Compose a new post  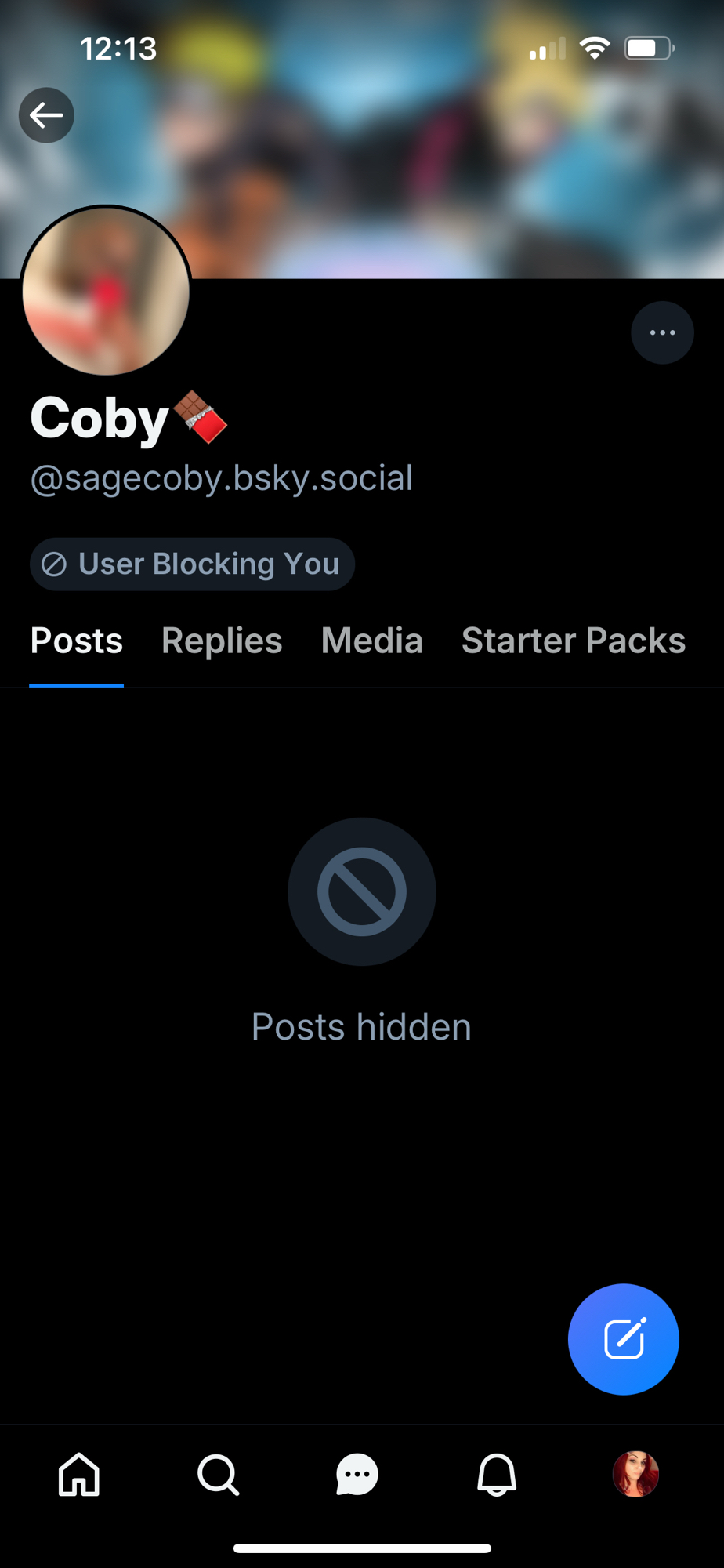point(623,1339)
